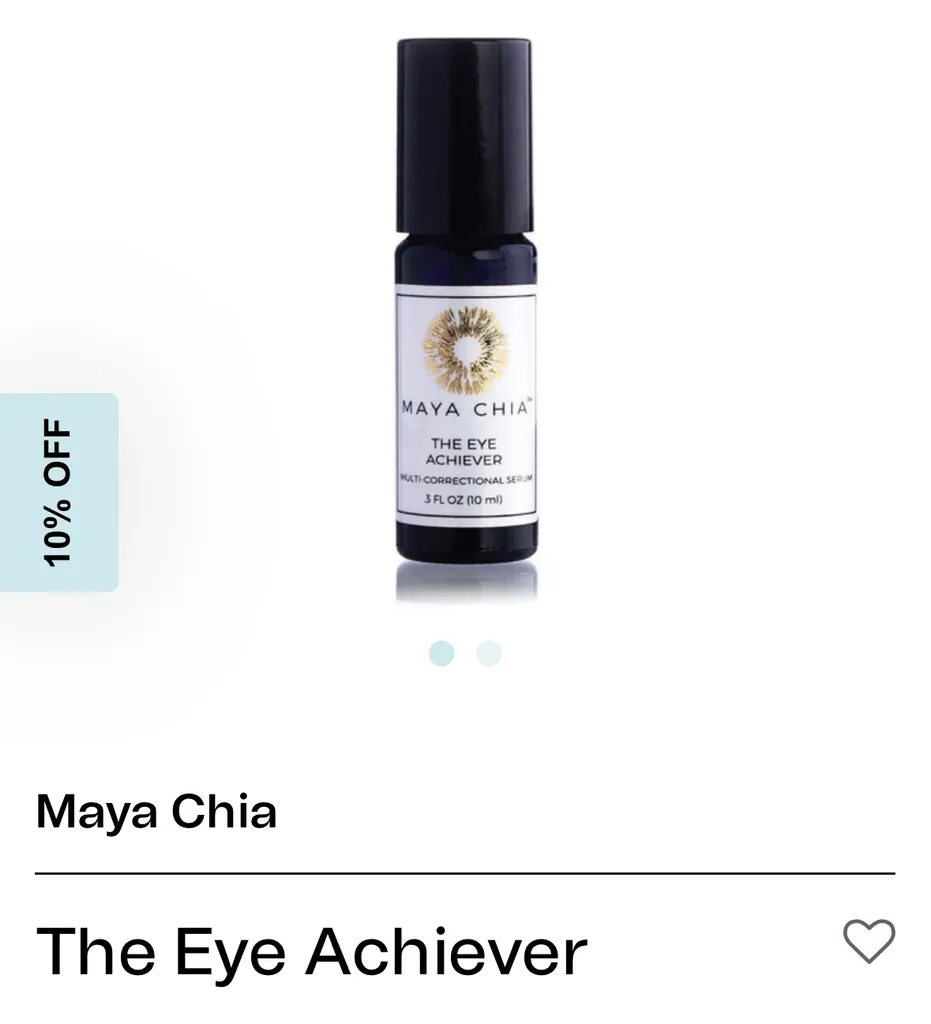Tap the outlined heart next to product title
Image resolution: width=931 pixels, height=1024 pixels.
(869, 941)
